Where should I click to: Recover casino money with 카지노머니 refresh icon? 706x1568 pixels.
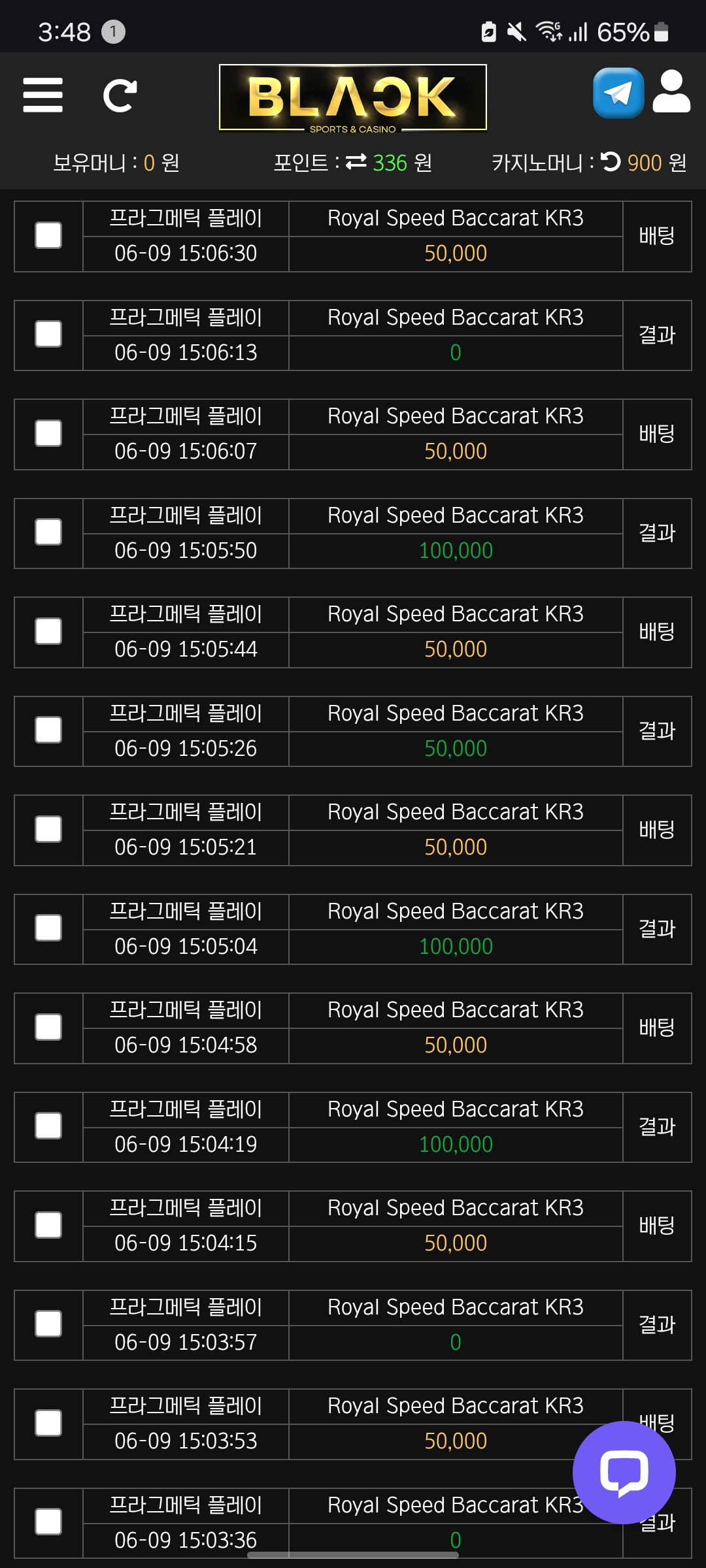(x=611, y=161)
